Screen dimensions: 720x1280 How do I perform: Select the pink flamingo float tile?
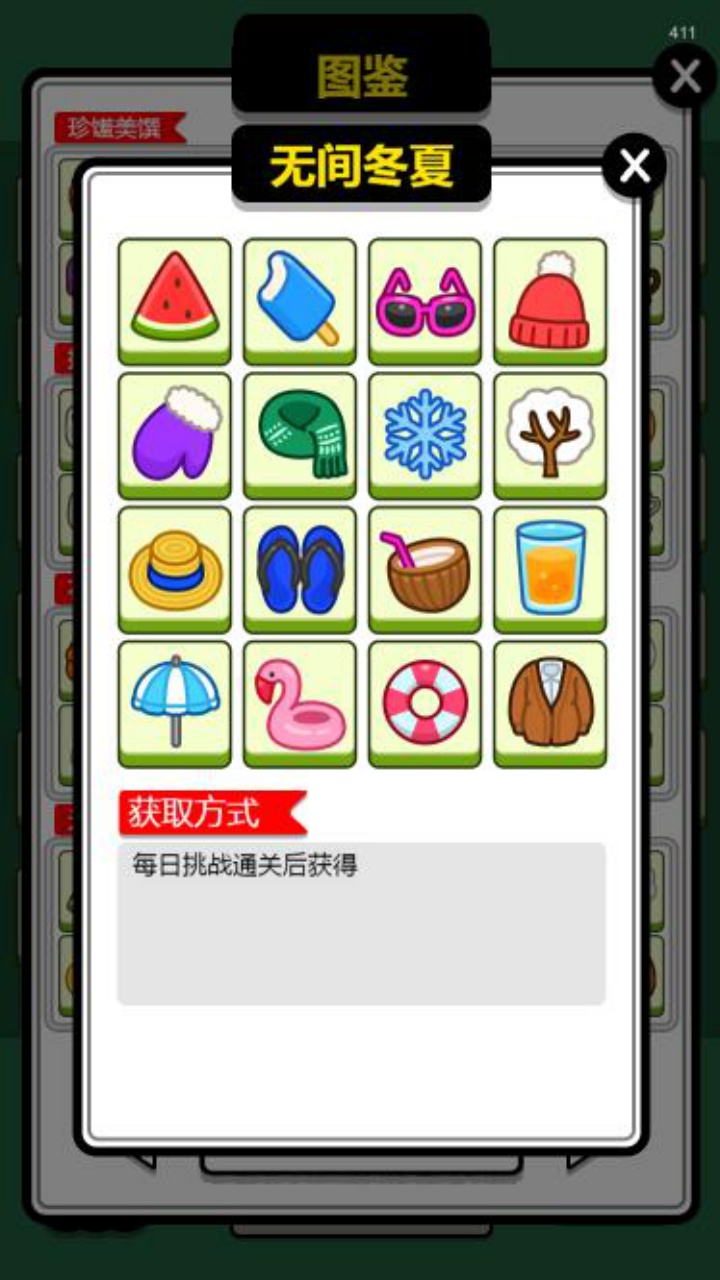click(300, 702)
